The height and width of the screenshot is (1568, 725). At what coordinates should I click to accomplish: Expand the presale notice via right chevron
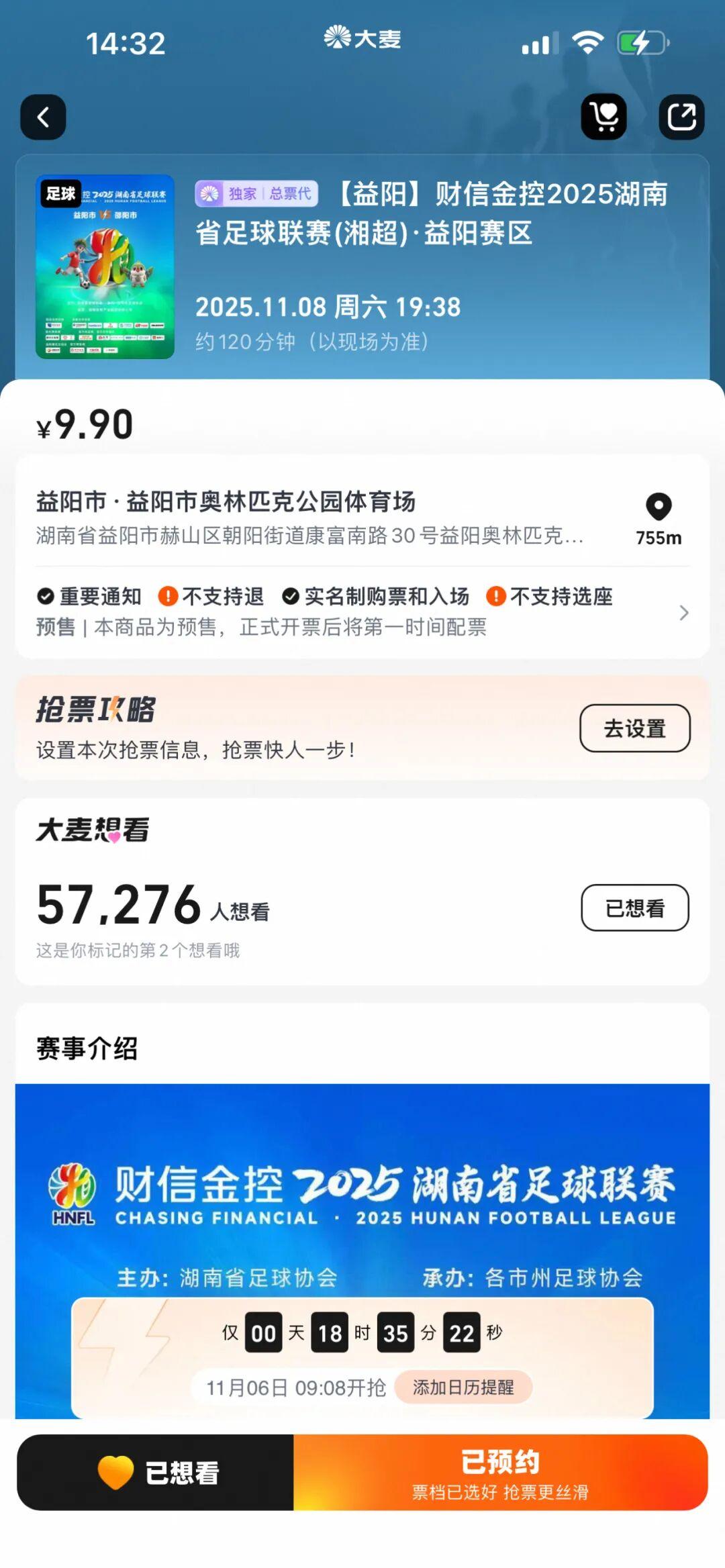(685, 613)
